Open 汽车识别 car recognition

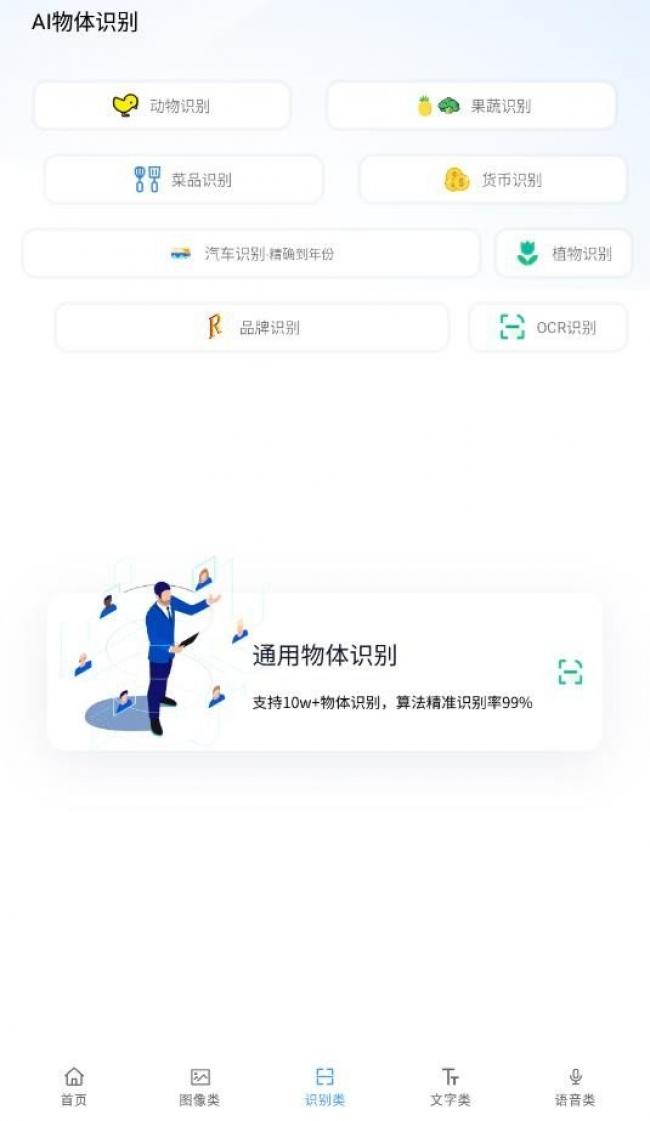click(251, 254)
